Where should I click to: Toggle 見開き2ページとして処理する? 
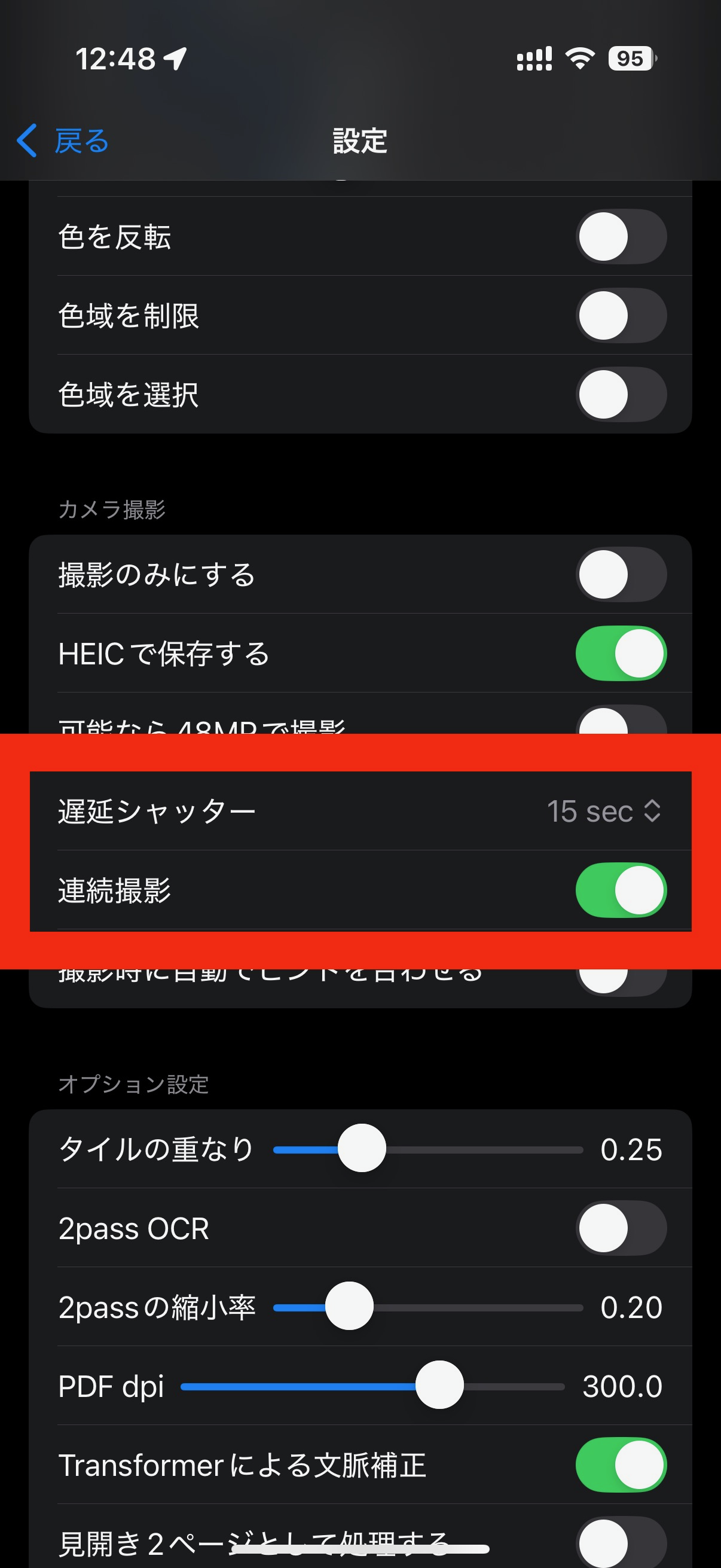pos(621,1543)
